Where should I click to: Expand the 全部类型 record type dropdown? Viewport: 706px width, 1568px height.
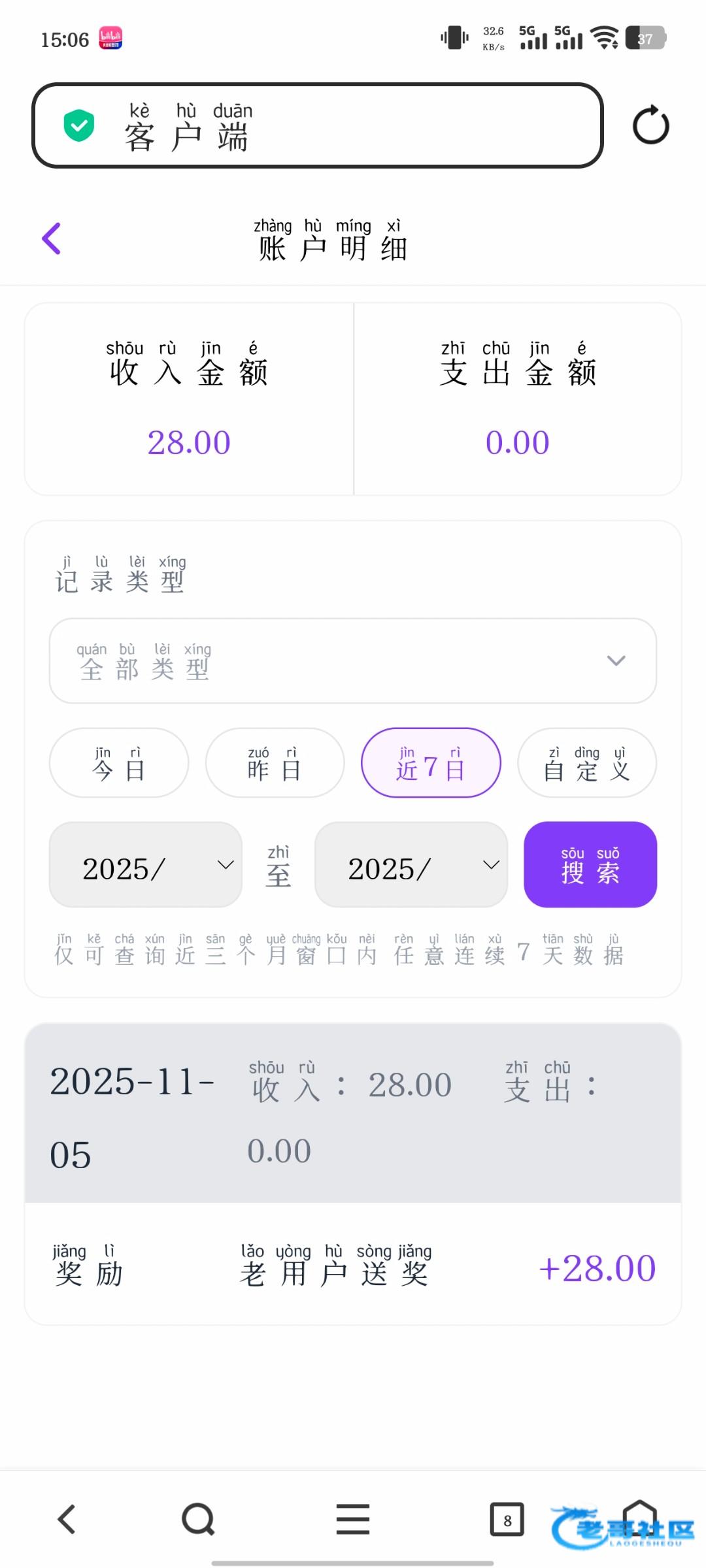353,661
